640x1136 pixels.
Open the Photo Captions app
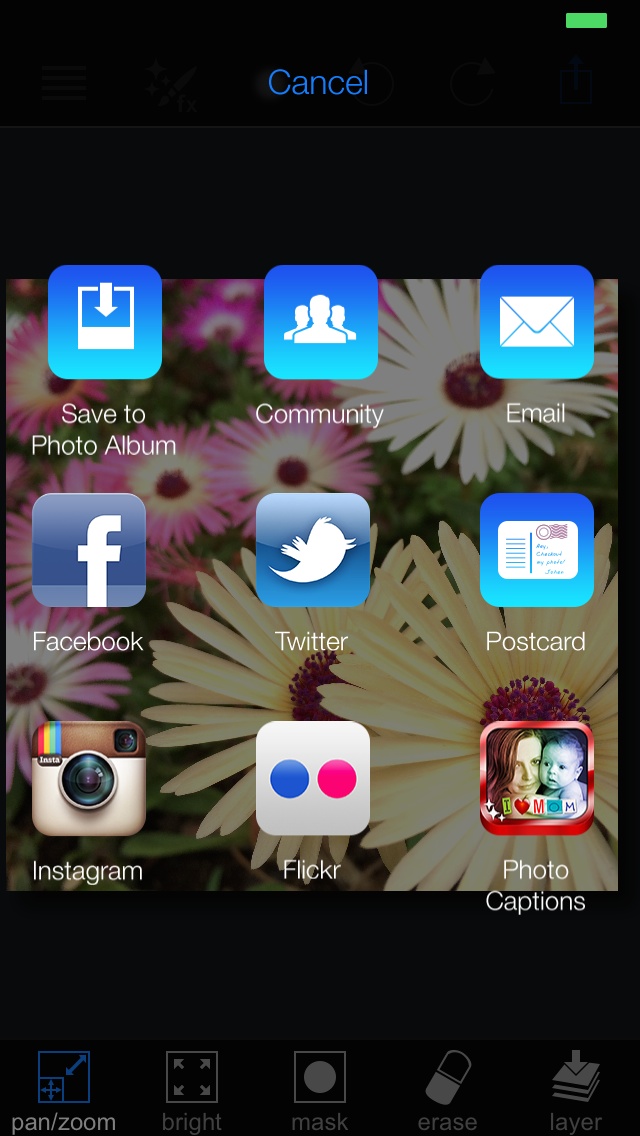(x=536, y=778)
